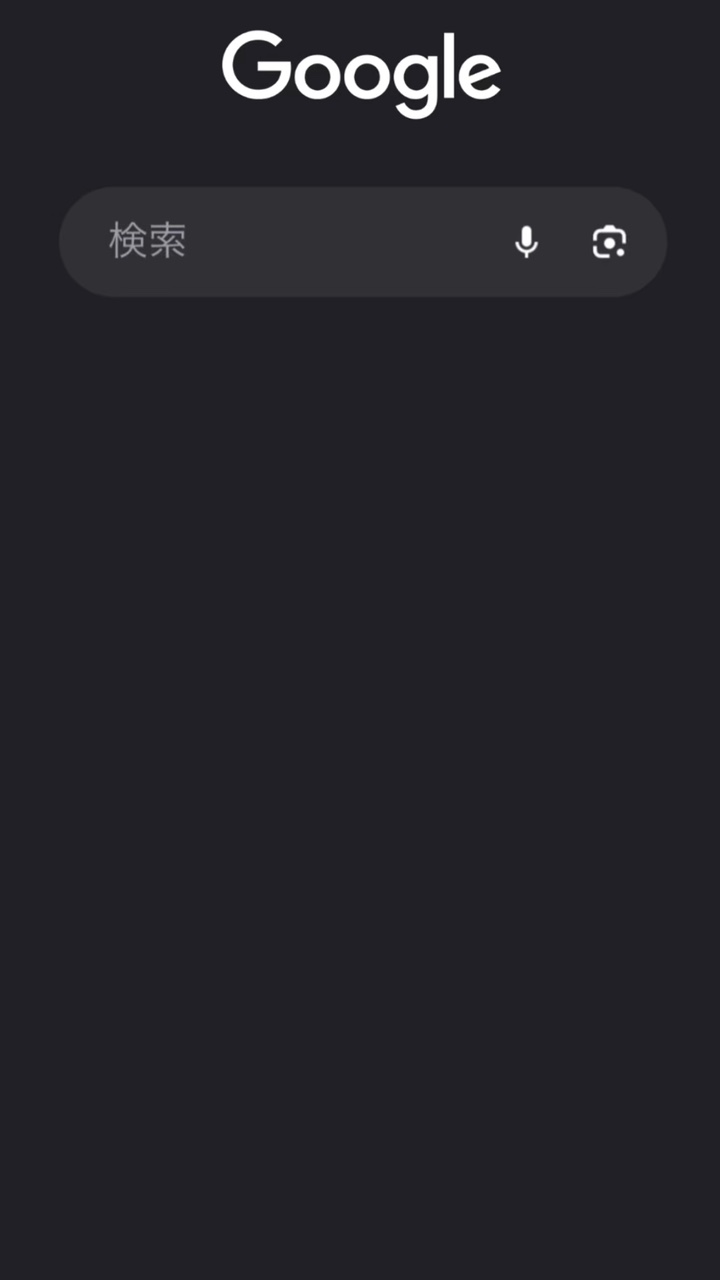Start voice search with the microphone

tap(526, 242)
